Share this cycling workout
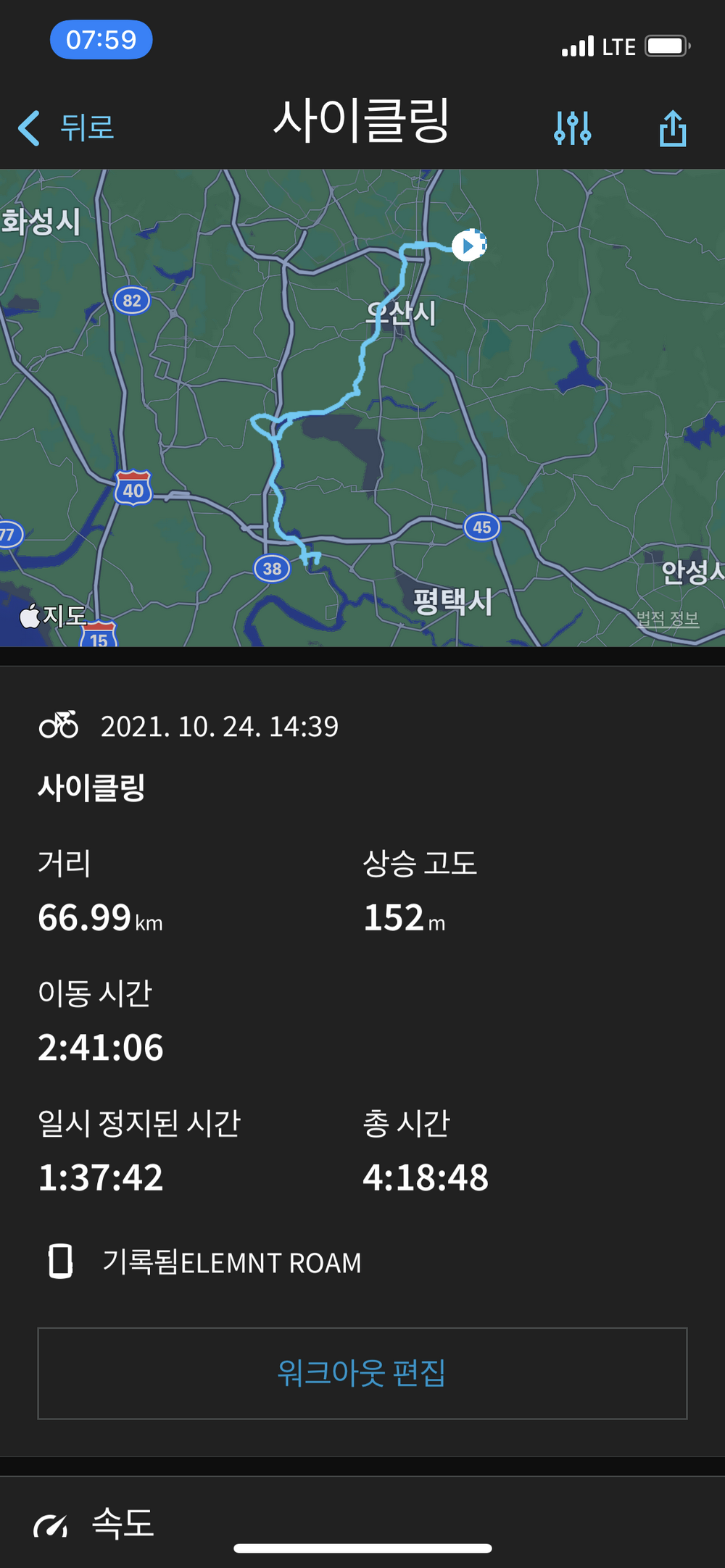The height and width of the screenshot is (1568, 725). tap(673, 128)
